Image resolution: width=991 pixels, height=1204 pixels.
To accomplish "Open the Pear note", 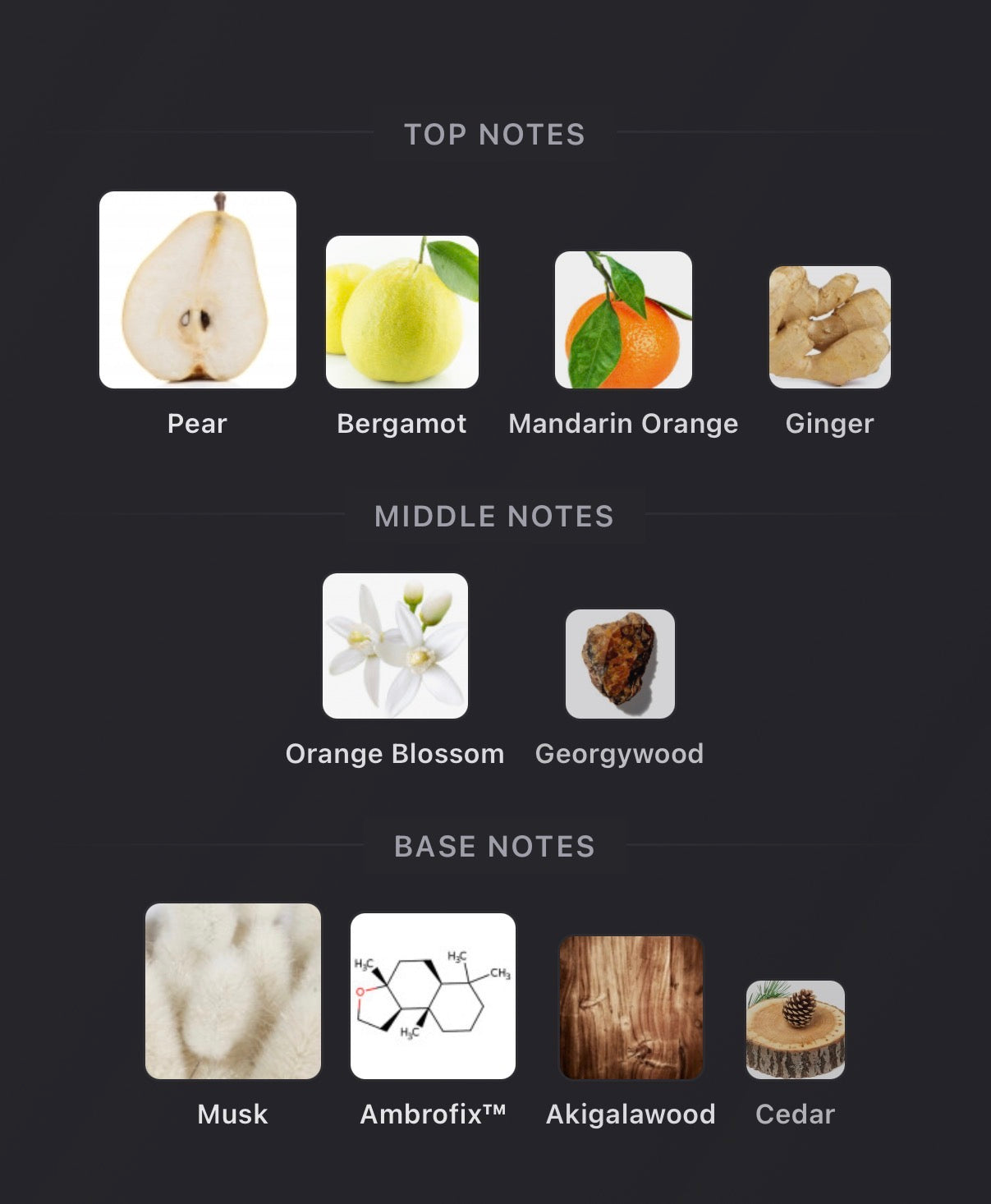I will click(x=198, y=290).
